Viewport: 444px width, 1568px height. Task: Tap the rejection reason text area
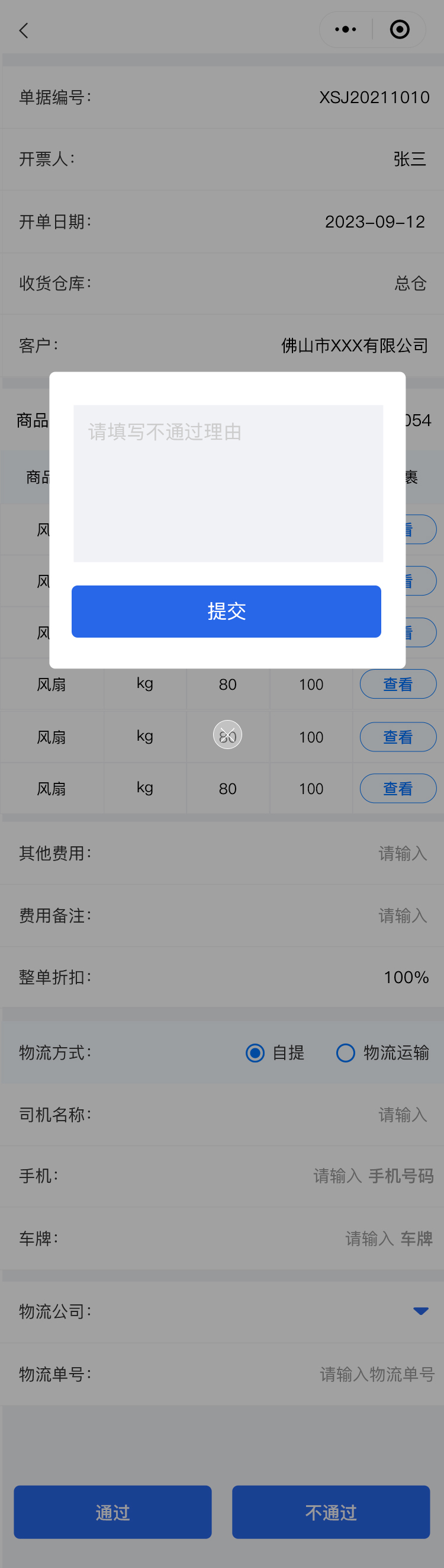(228, 483)
